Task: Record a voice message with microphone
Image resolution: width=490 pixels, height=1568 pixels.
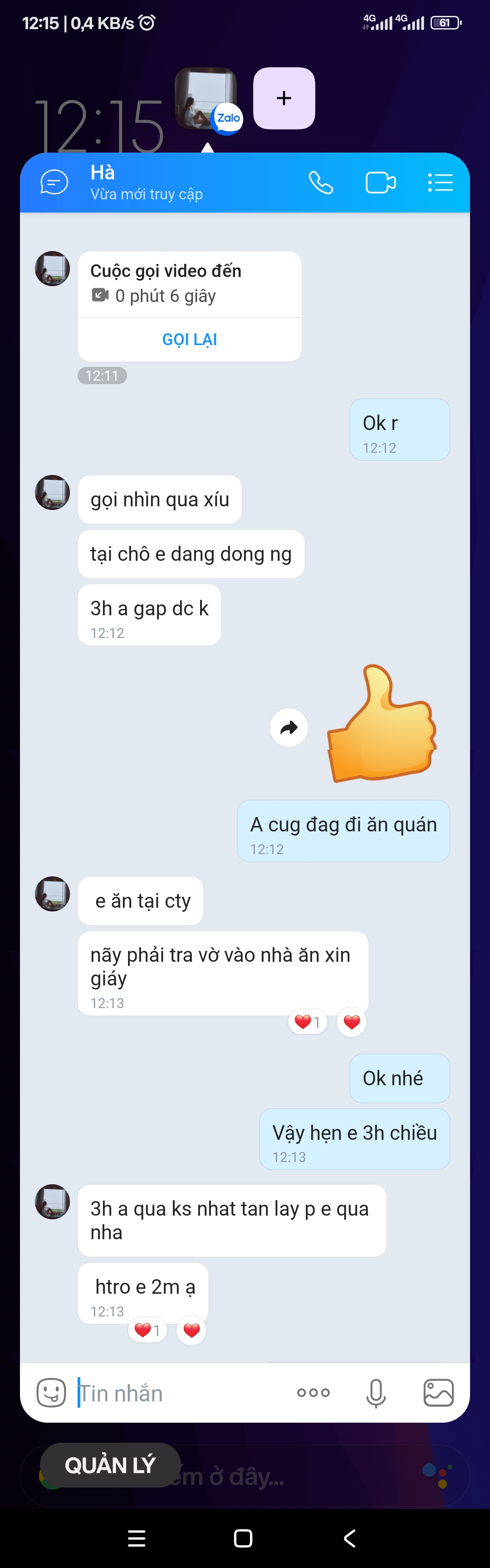Action: (x=376, y=1393)
